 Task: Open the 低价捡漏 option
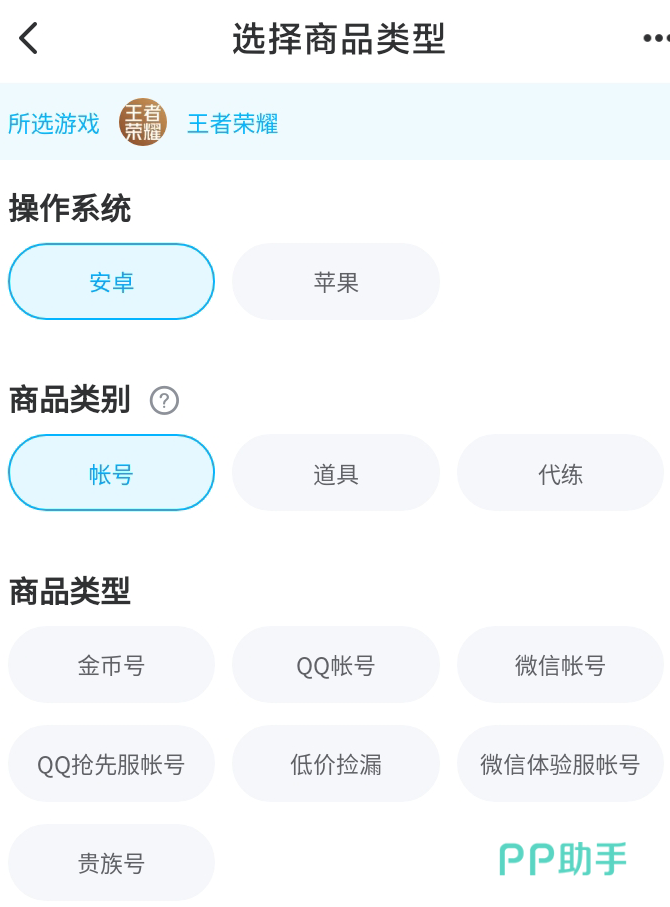(336, 765)
